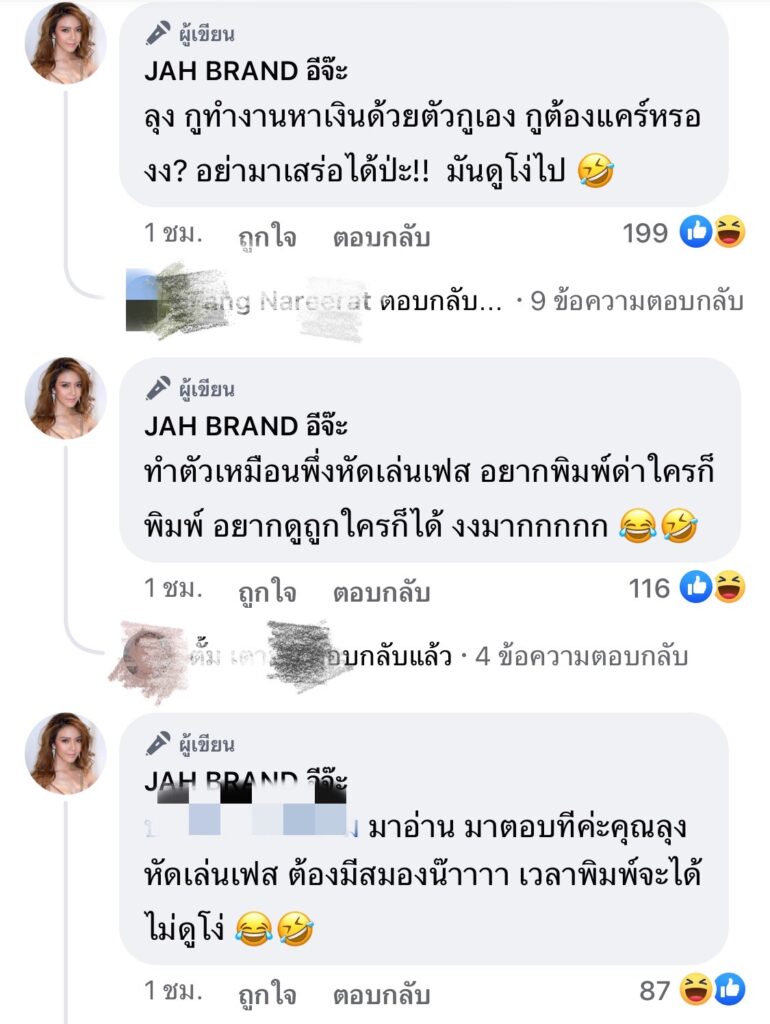The height and width of the screenshot is (1024, 770).
Task: Reply to the comment with 116 reactions
Action: [x=381, y=592]
